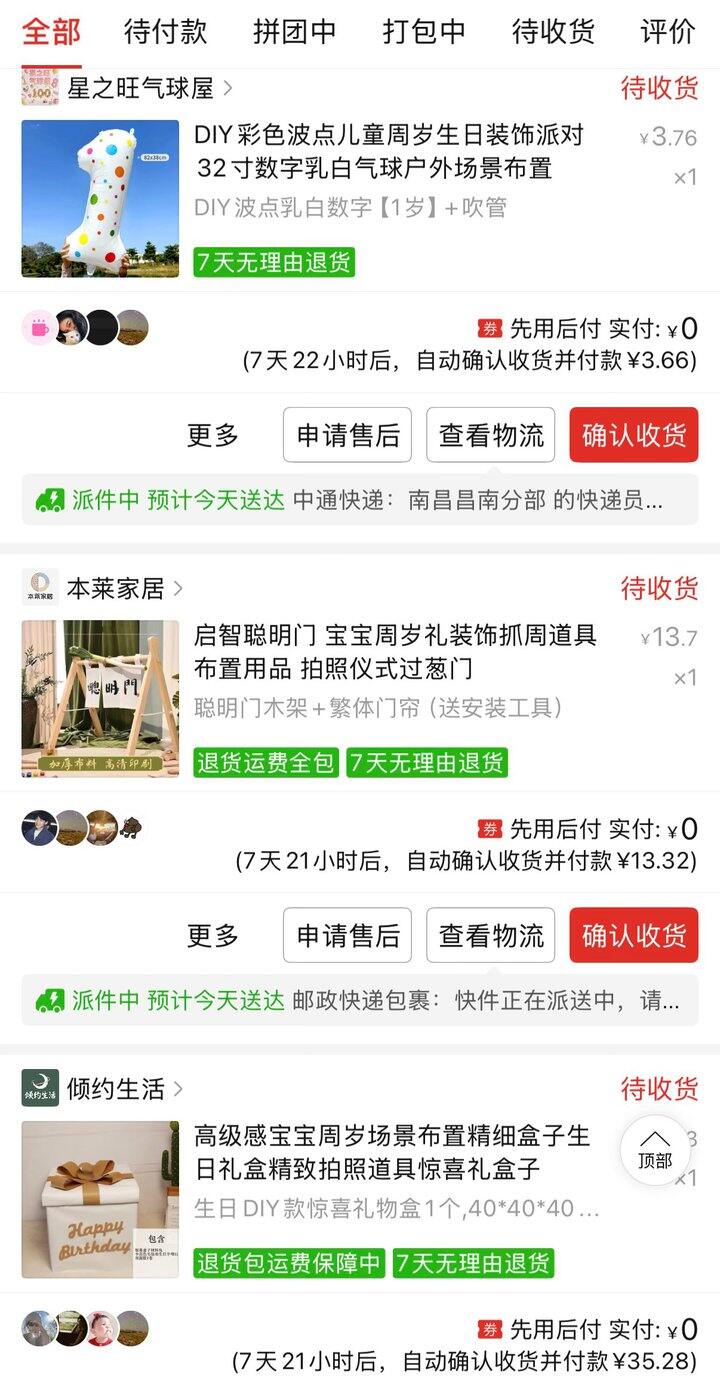Tap 确认收货 for the balloon order

point(634,435)
